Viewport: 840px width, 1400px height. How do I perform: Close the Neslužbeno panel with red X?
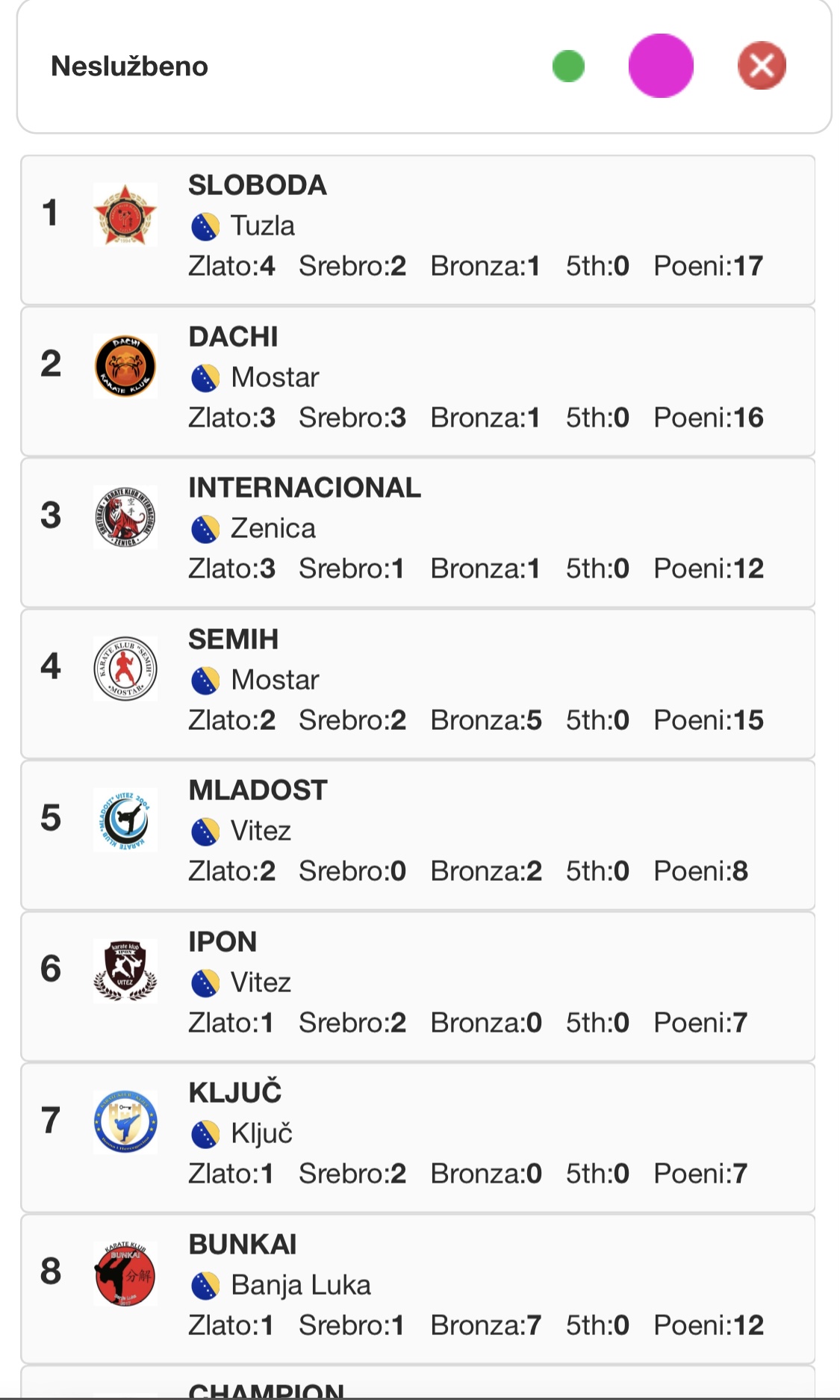pos(762,66)
